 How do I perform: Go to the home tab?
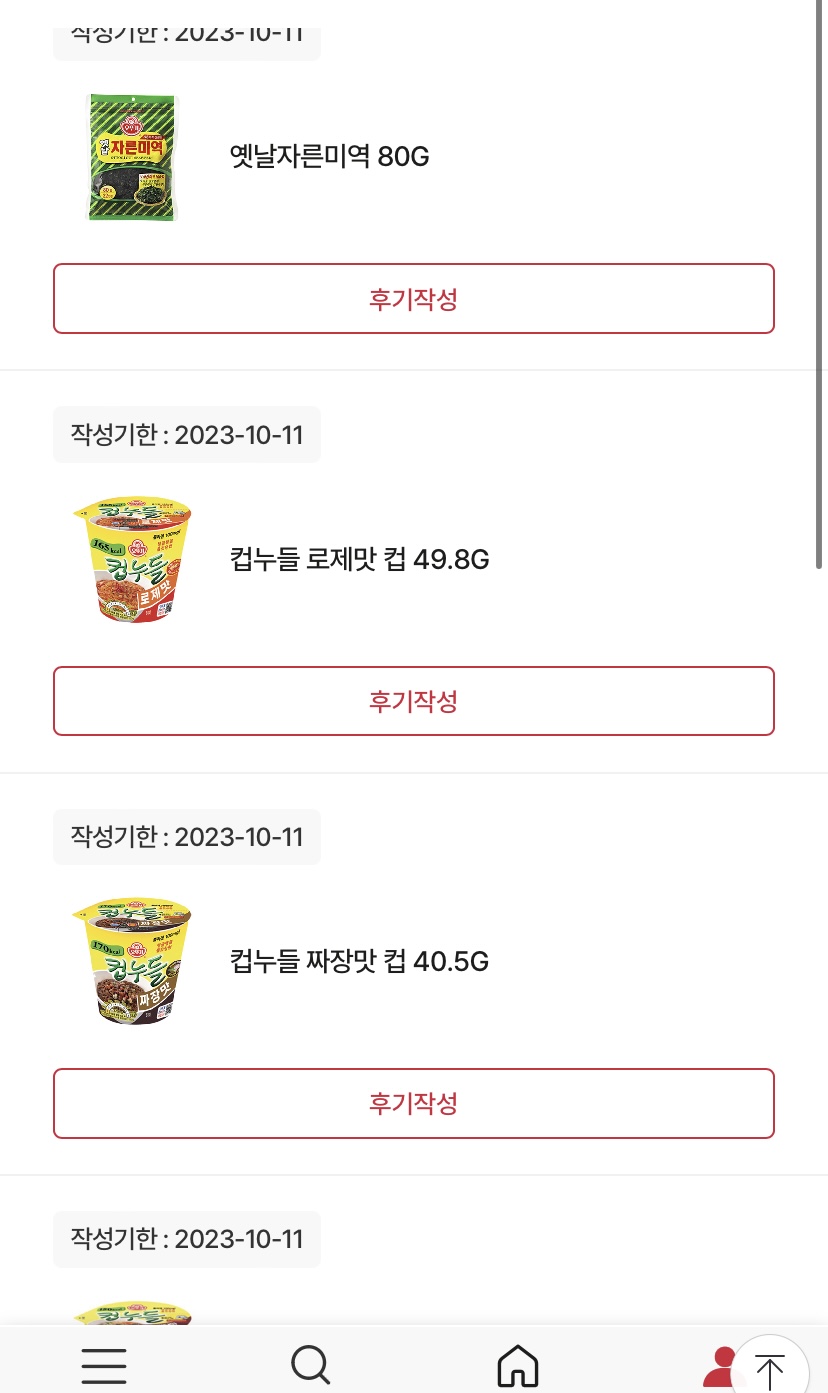[517, 1366]
